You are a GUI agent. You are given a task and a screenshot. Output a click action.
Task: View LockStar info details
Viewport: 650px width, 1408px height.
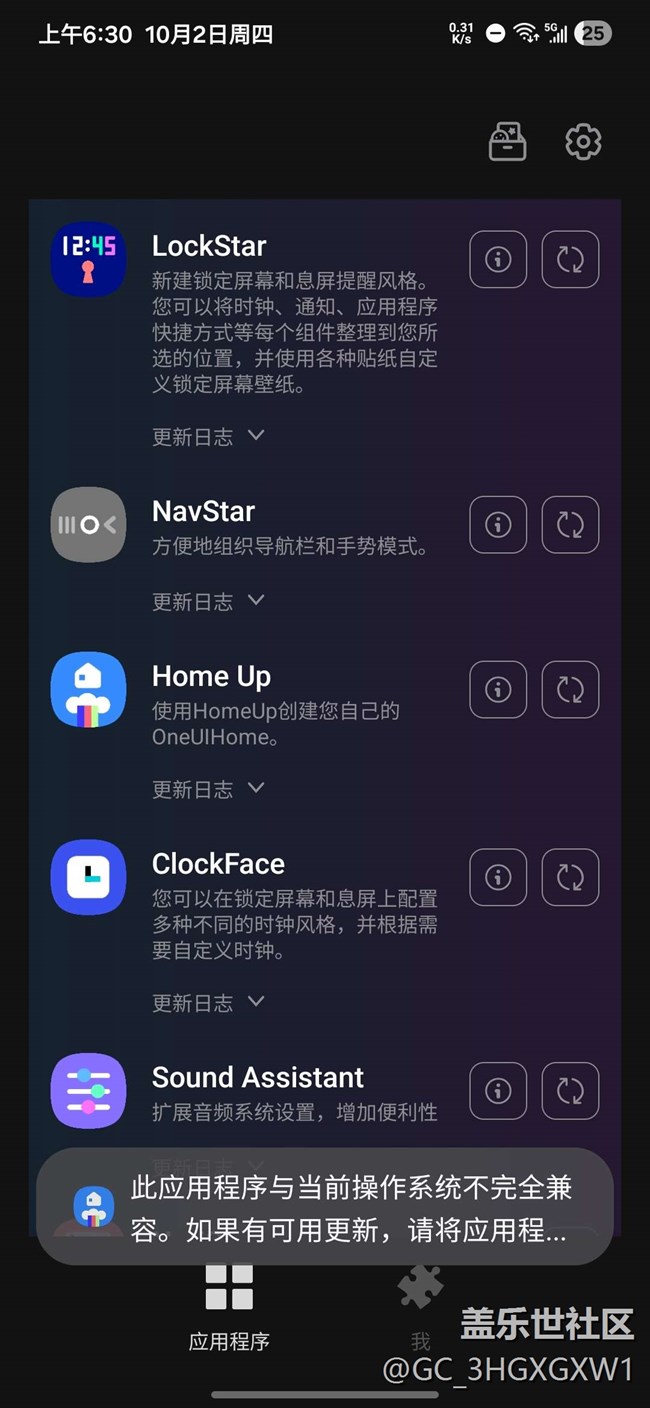(x=498, y=260)
